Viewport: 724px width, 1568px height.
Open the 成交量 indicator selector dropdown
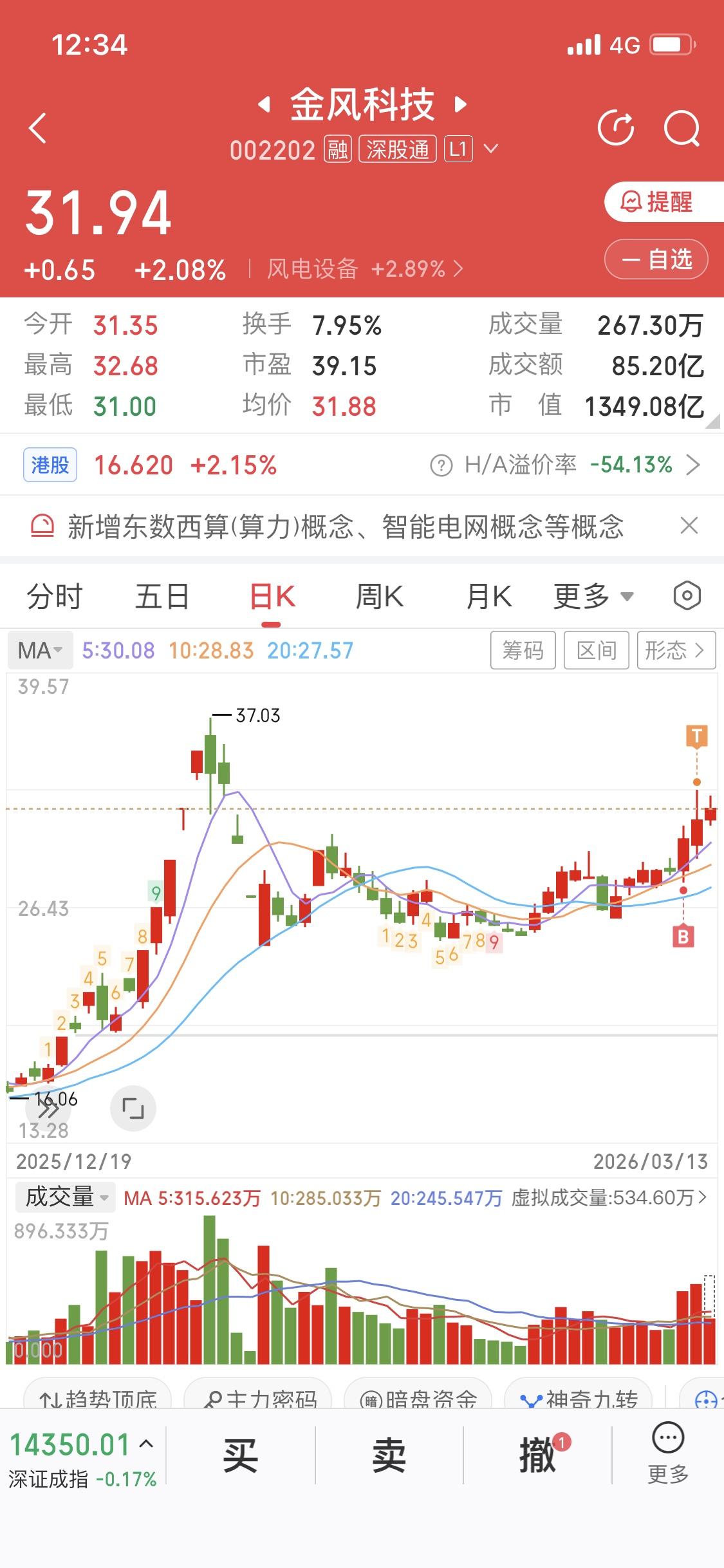click(x=63, y=1197)
